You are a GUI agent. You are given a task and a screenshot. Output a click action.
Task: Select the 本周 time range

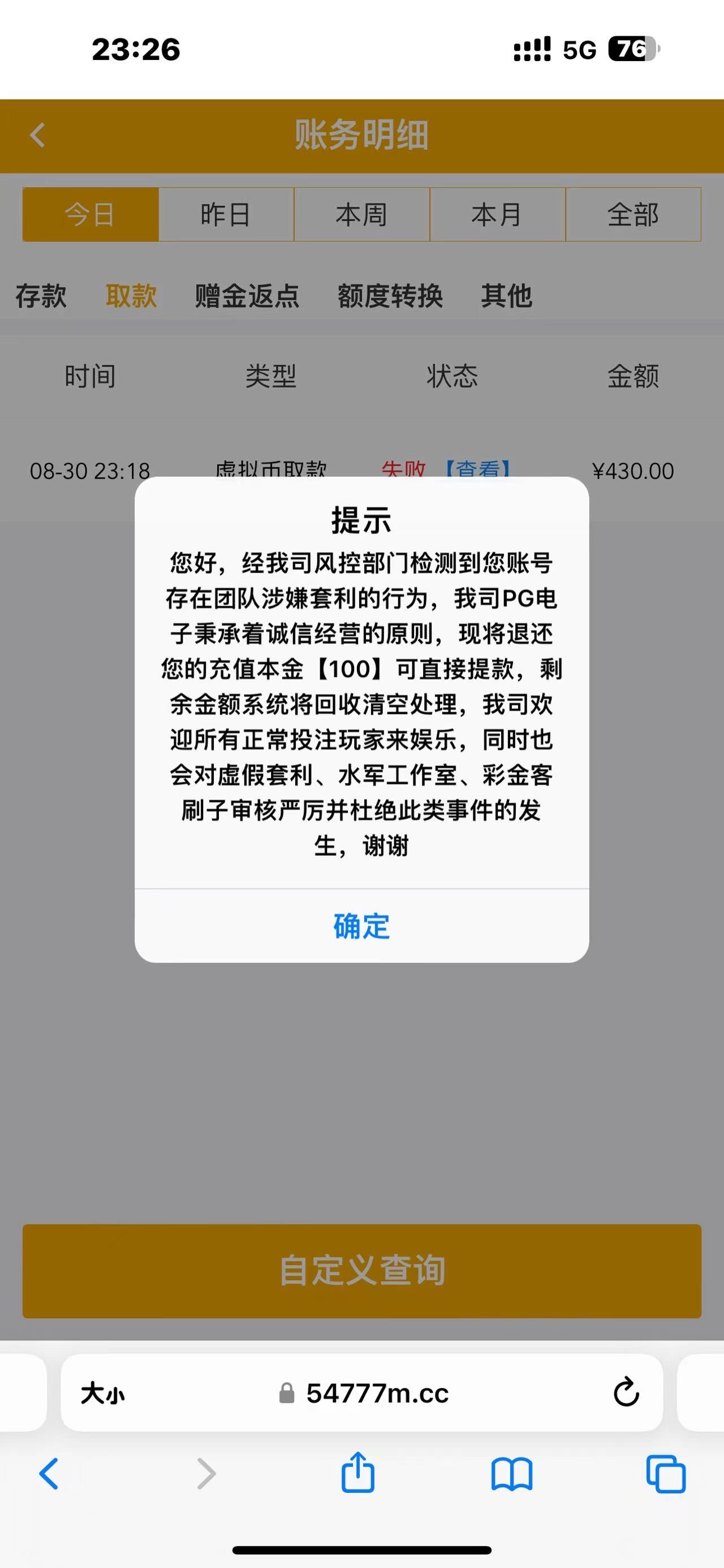pyautogui.click(x=361, y=215)
